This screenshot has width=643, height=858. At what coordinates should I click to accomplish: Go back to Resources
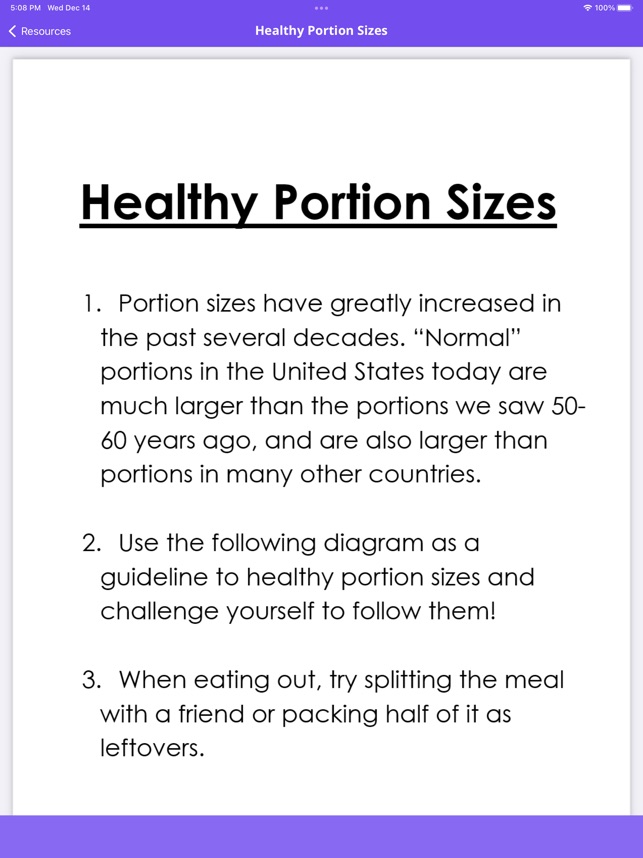tap(40, 31)
